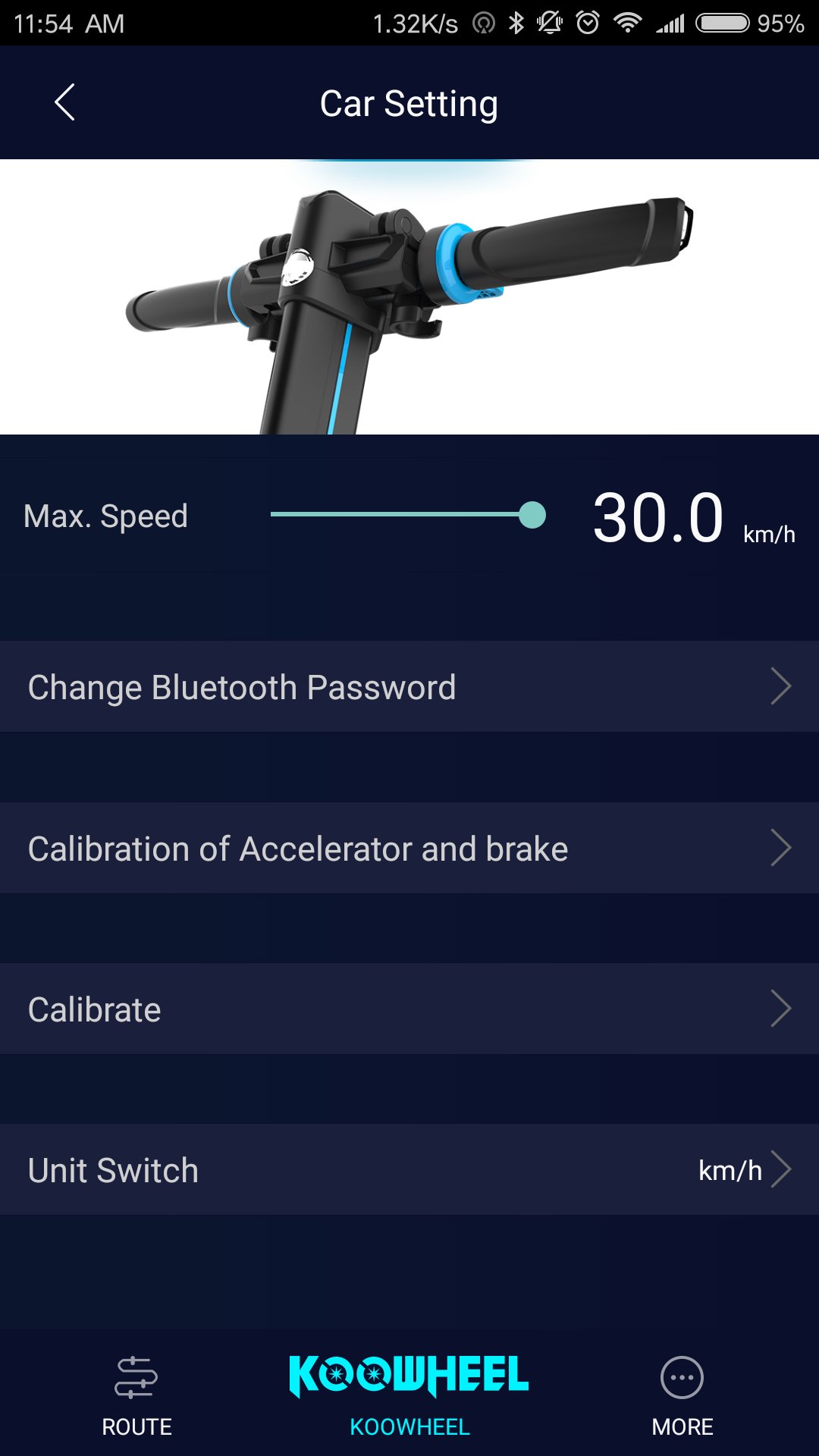
Task: Tap the Wi-Fi icon in status bar
Action: click(x=626, y=23)
